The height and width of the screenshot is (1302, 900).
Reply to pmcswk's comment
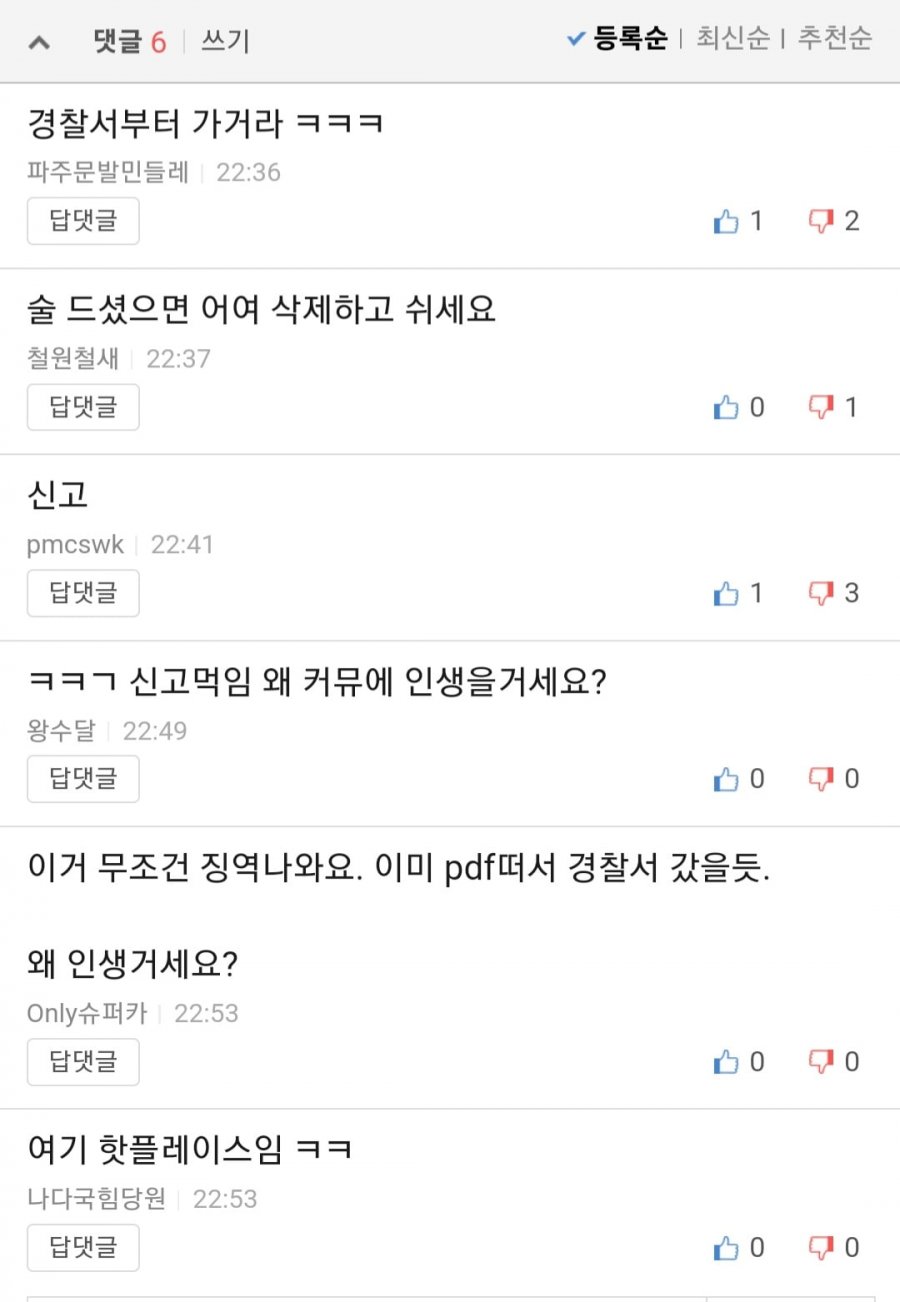coord(83,593)
